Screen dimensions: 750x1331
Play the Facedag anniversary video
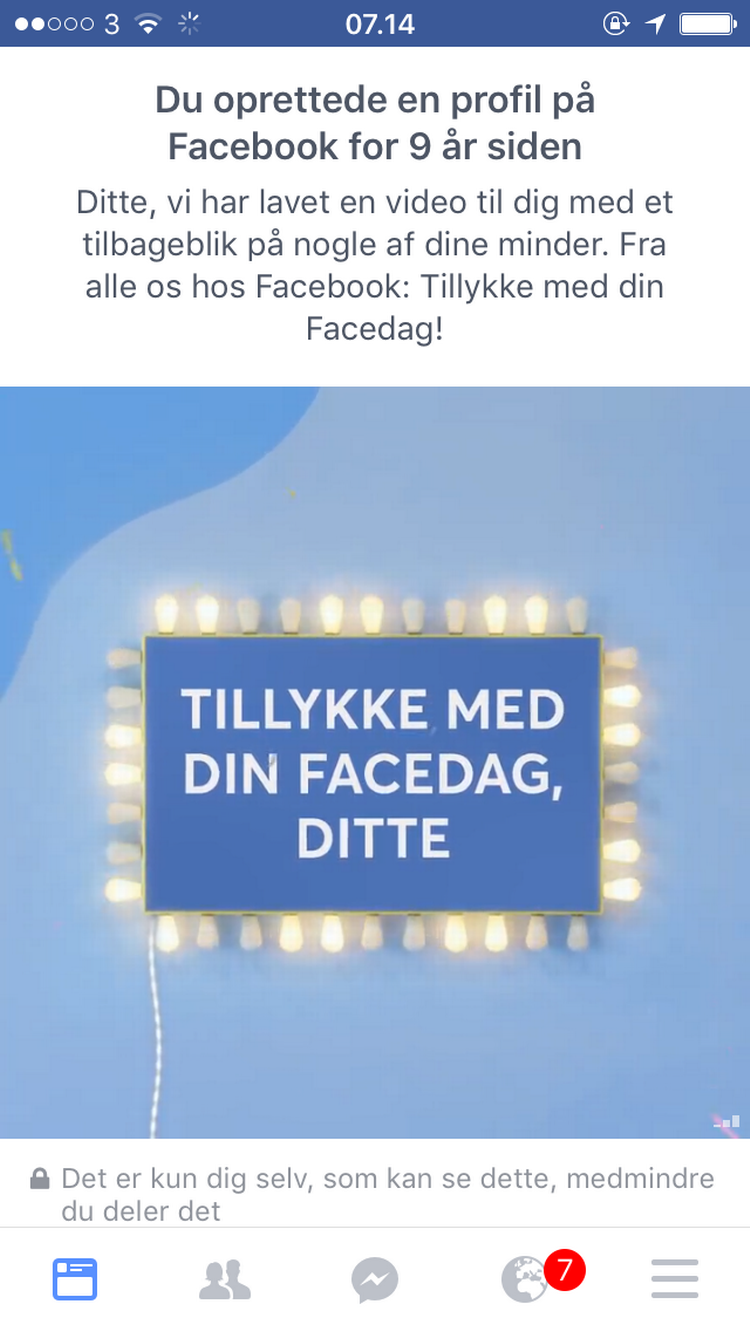pyautogui.click(x=375, y=762)
